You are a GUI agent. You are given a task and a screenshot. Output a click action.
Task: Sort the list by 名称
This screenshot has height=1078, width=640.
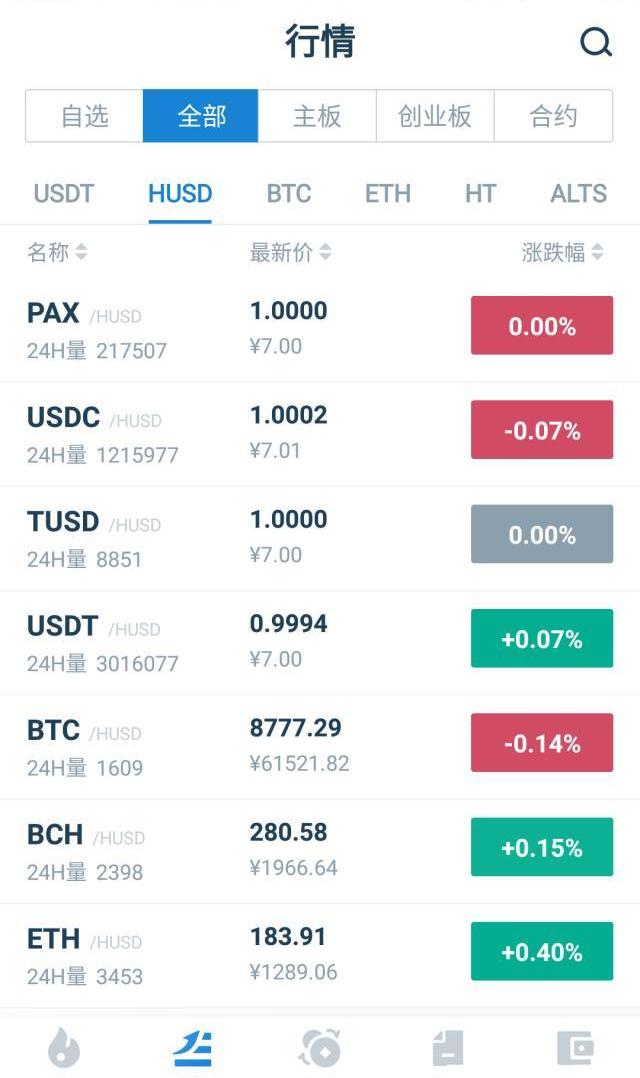(57, 253)
